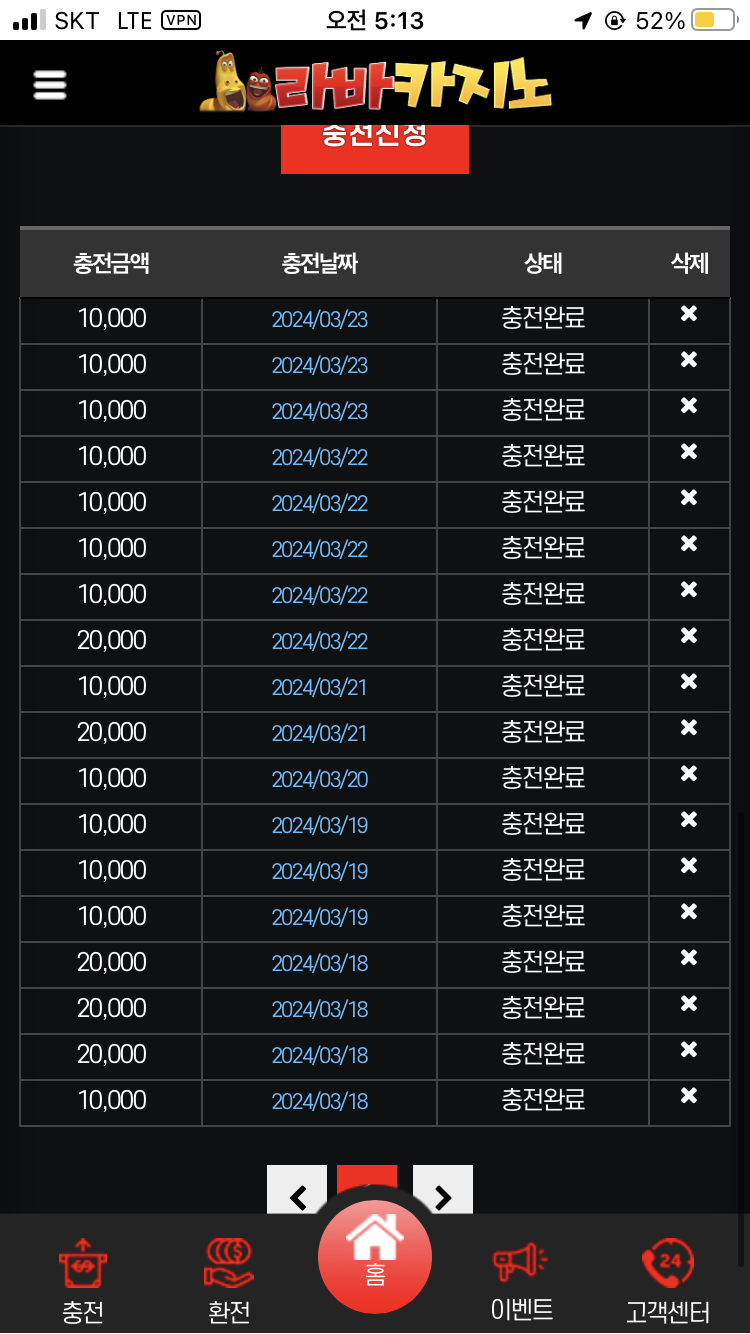Open the 환전 tab
Image resolution: width=750 pixels, height=1334 pixels.
point(229,1278)
